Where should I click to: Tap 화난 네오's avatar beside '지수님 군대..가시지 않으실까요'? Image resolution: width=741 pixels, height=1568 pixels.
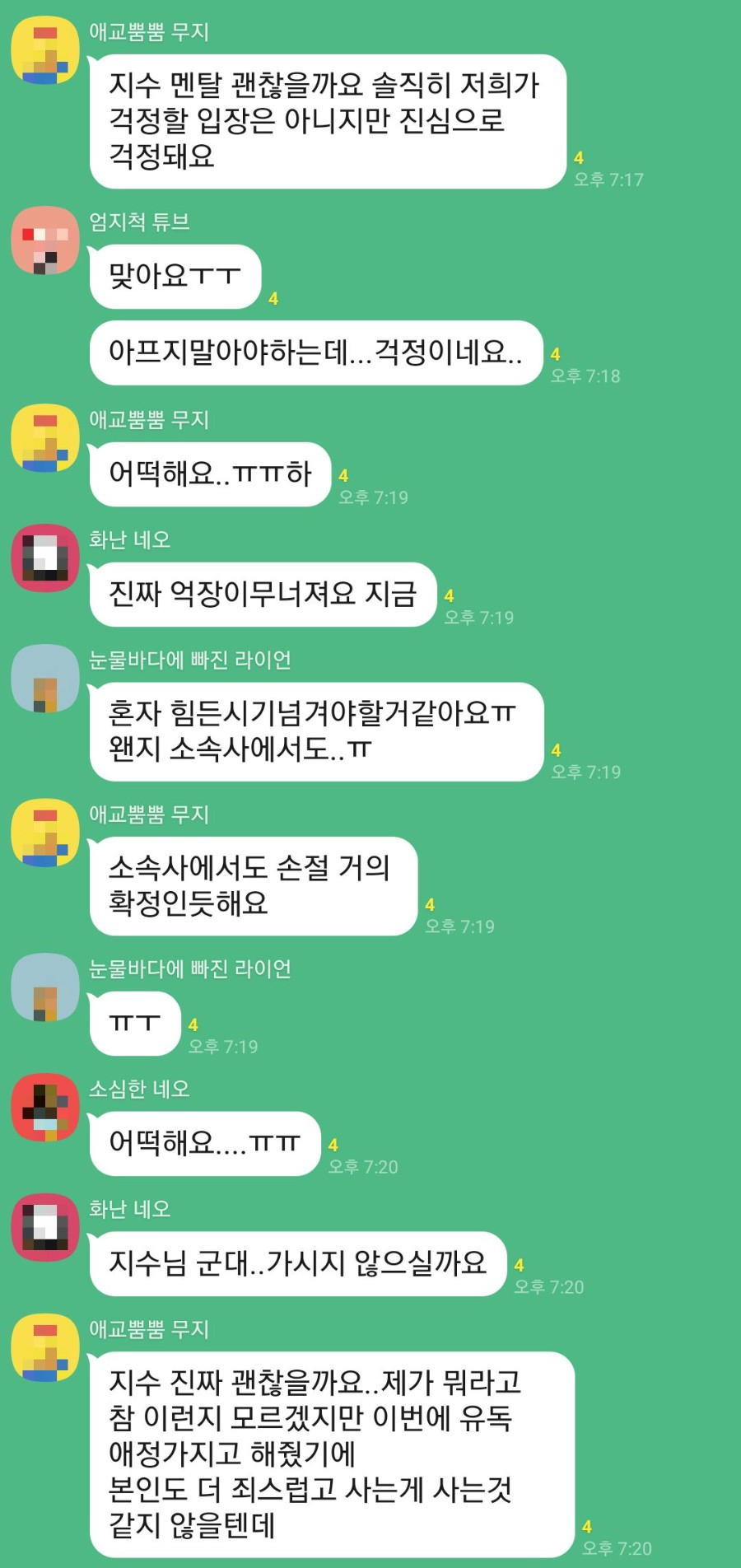45,1228
